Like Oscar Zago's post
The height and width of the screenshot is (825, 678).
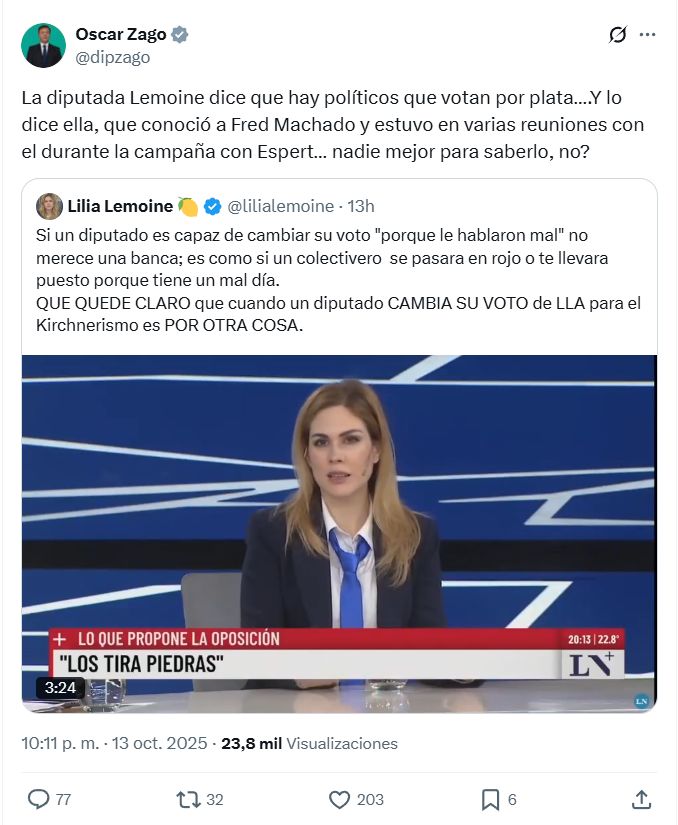(x=341, y=799)
